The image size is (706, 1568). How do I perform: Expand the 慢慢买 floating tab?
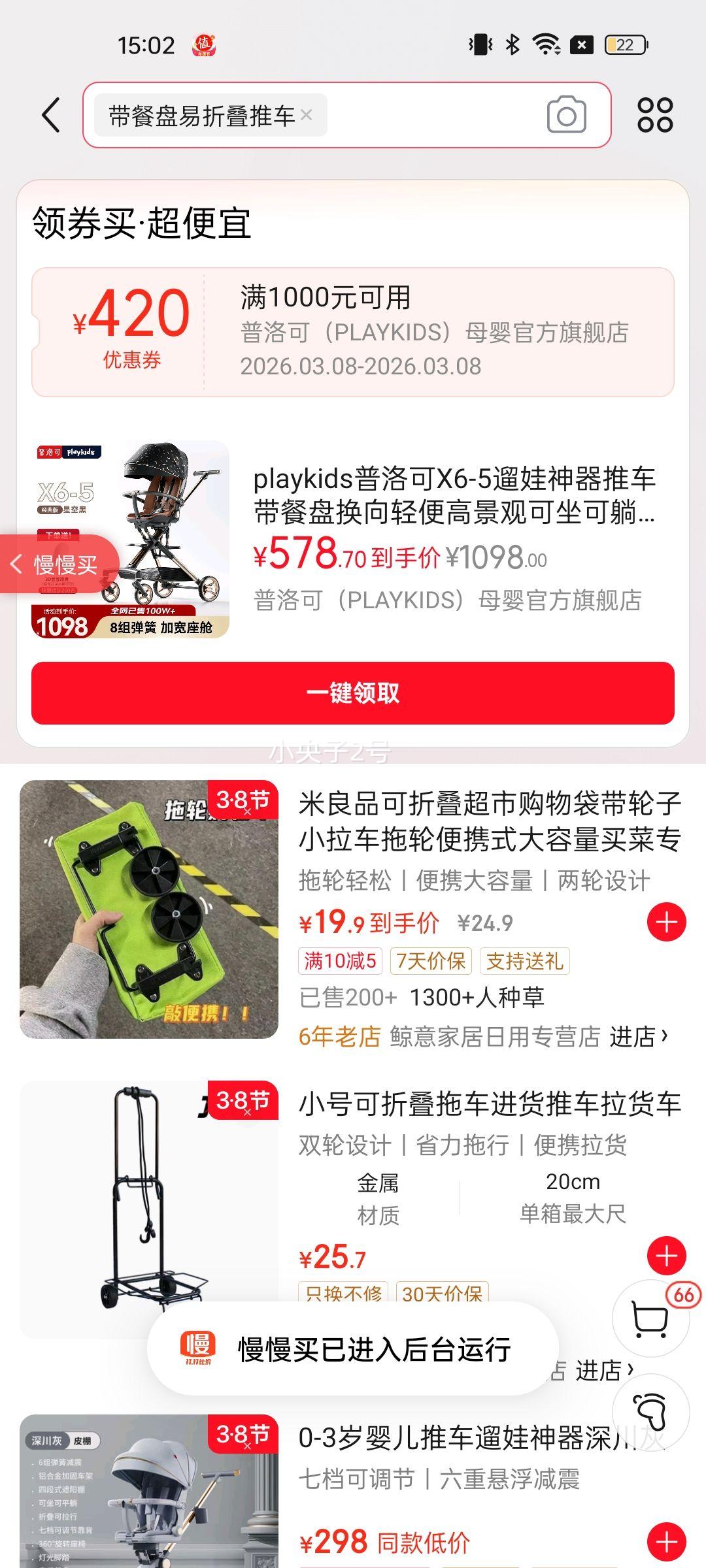(59, 564)
